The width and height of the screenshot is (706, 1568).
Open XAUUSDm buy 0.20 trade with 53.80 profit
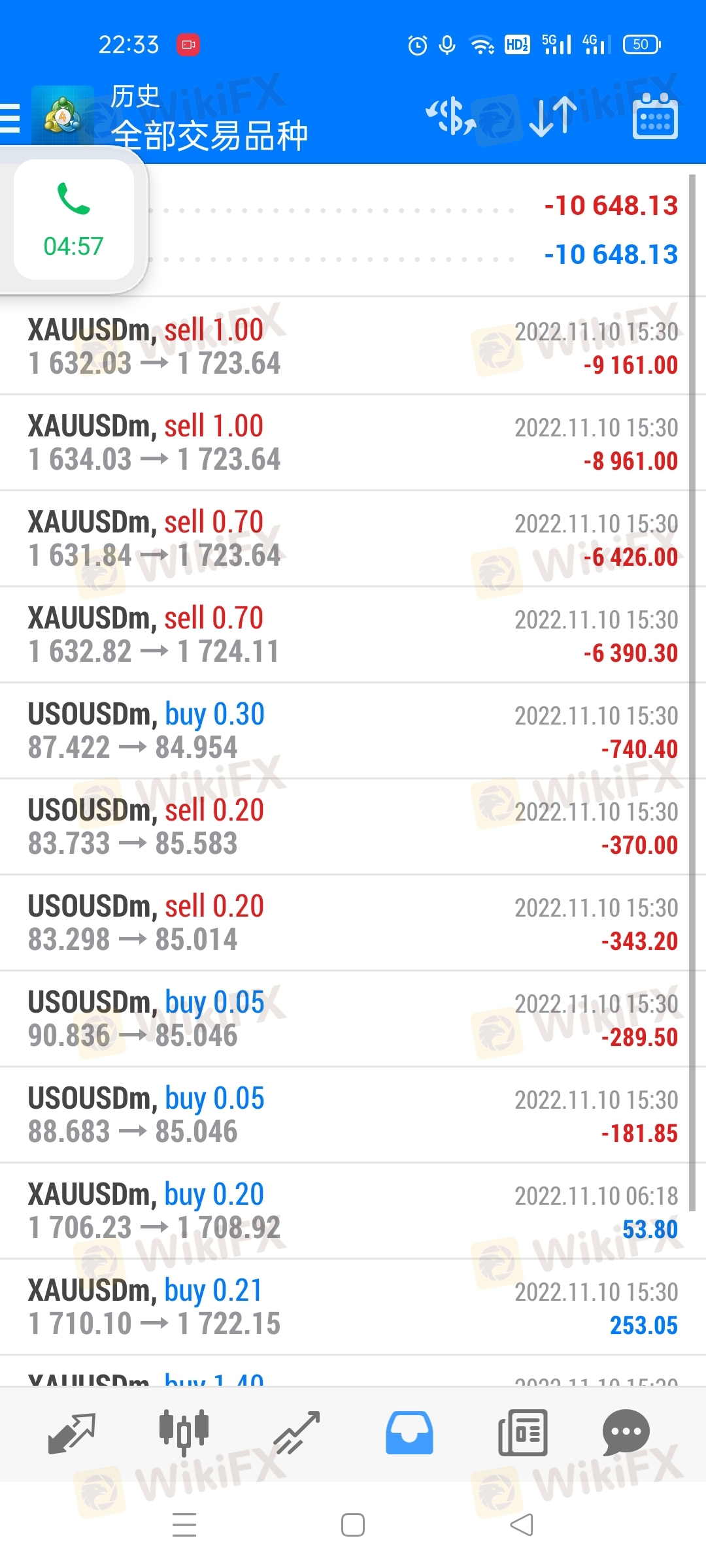tap(353, 1211)
